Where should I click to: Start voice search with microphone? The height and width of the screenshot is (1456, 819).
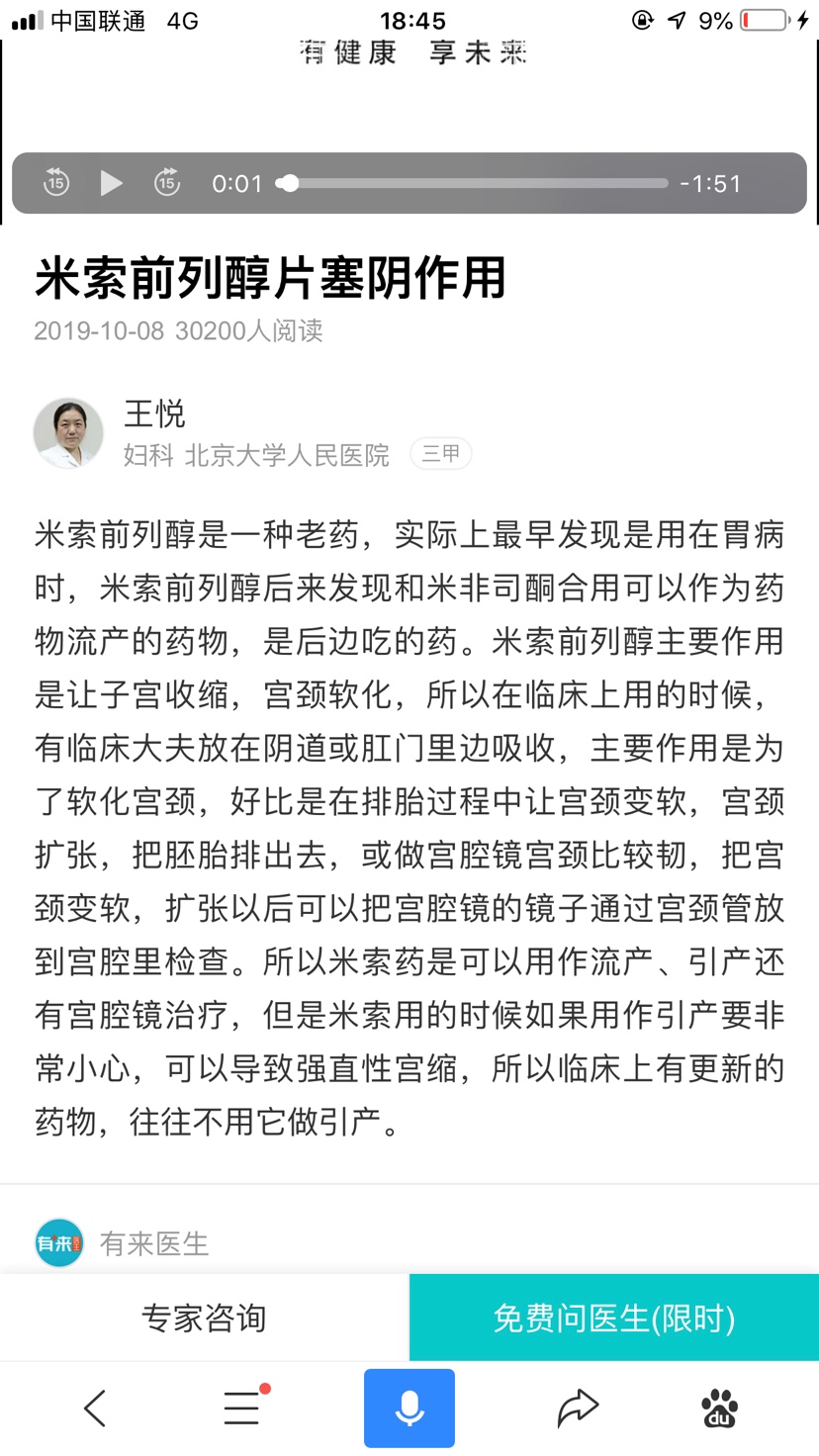409,1408
